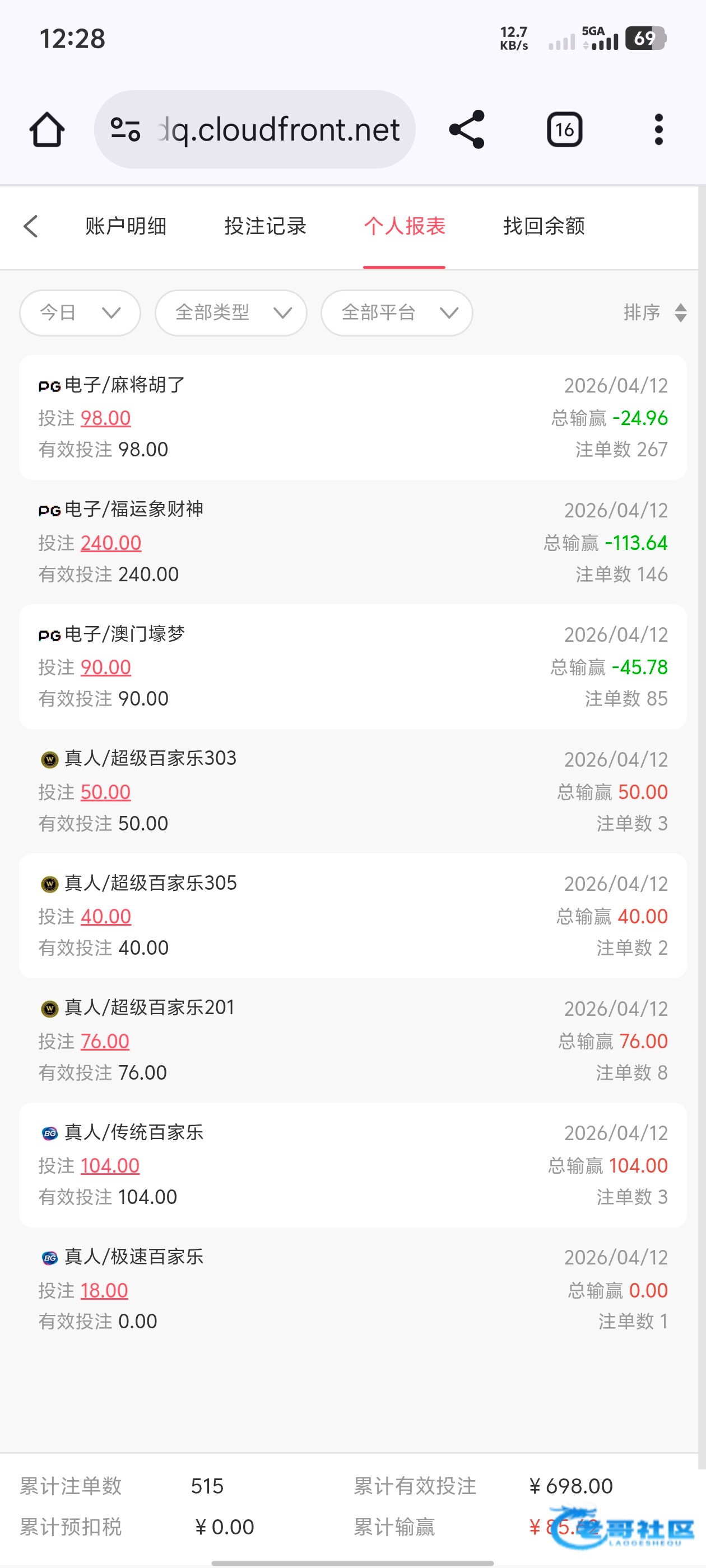Open the browser overflow menu

coord(658,130)
